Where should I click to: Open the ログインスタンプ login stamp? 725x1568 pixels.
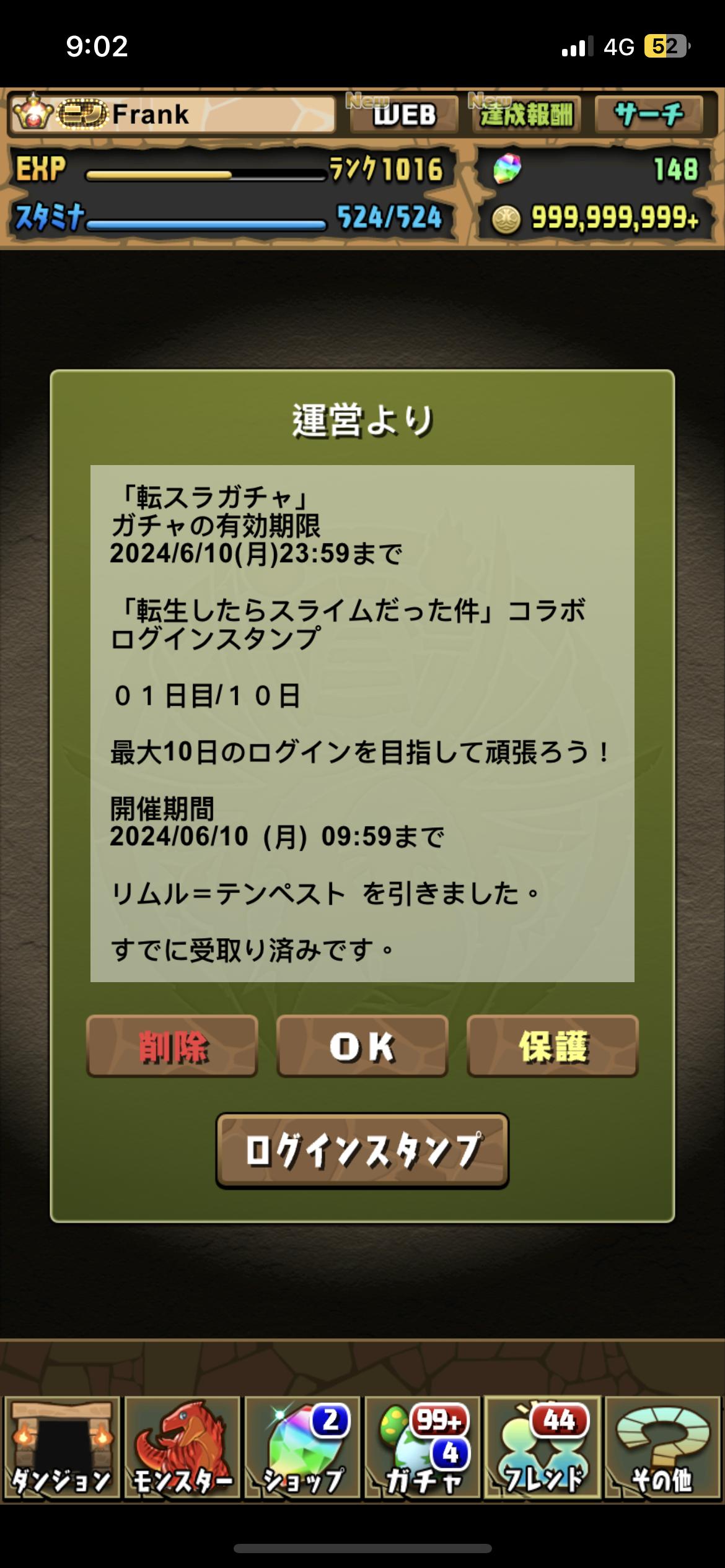[x=362, y=1151]
